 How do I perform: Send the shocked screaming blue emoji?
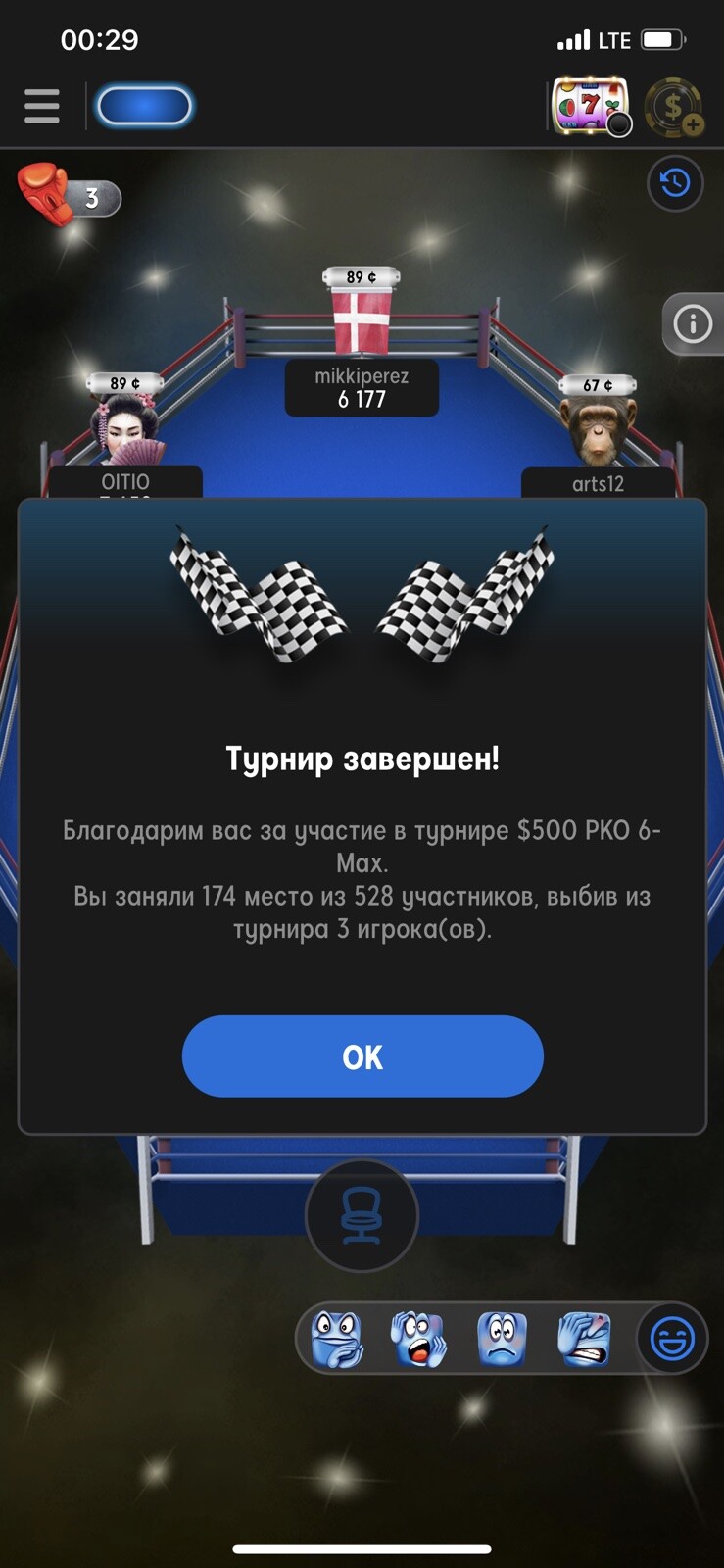(x=419, y=1339)
